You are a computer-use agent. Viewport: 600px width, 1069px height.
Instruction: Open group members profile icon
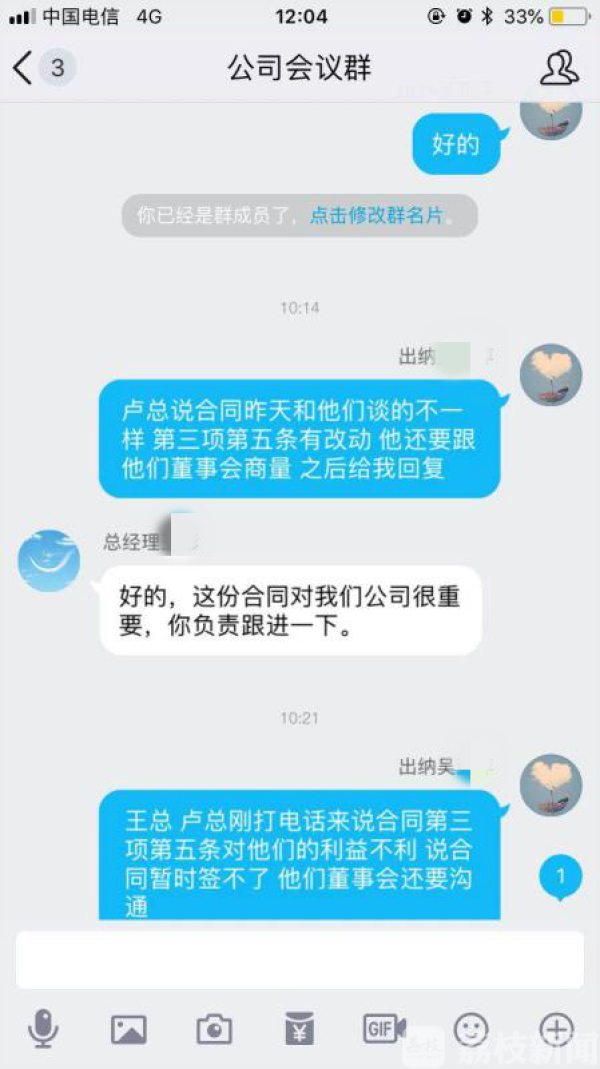(559, 67)
